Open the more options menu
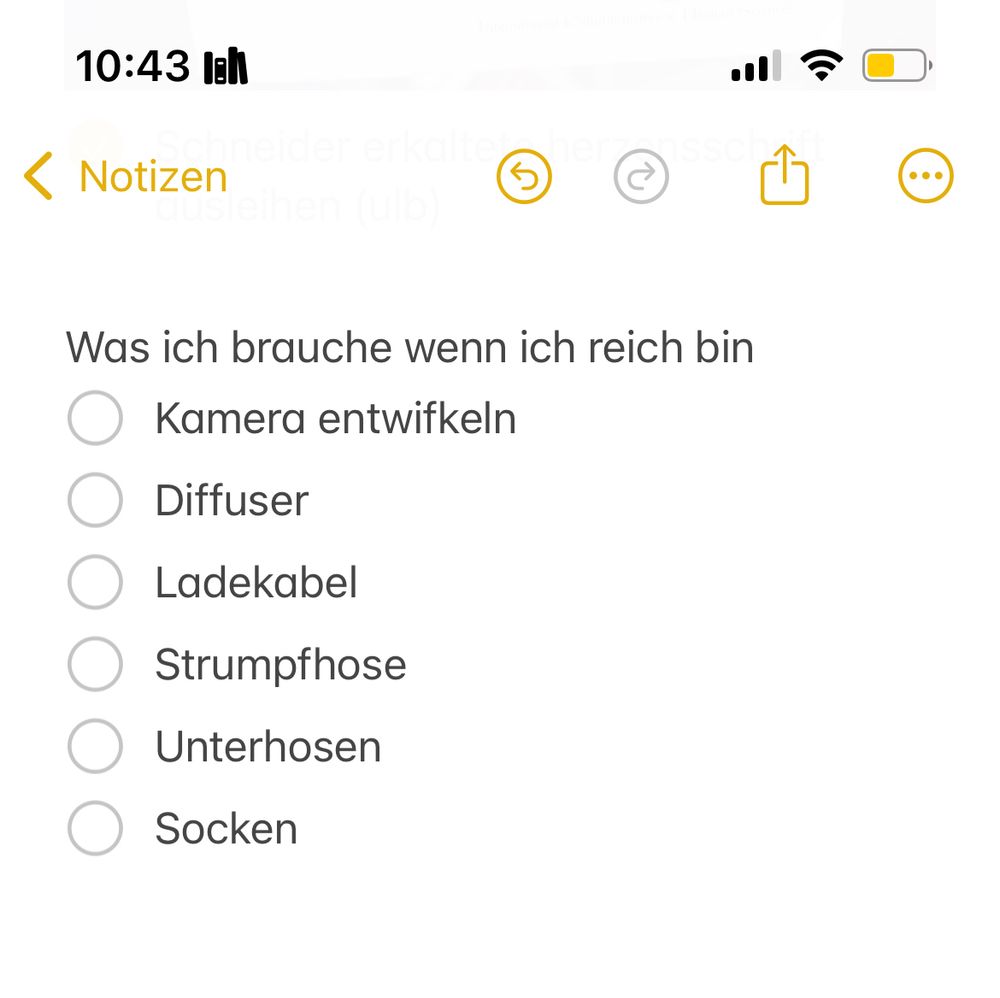 point(925,177)
